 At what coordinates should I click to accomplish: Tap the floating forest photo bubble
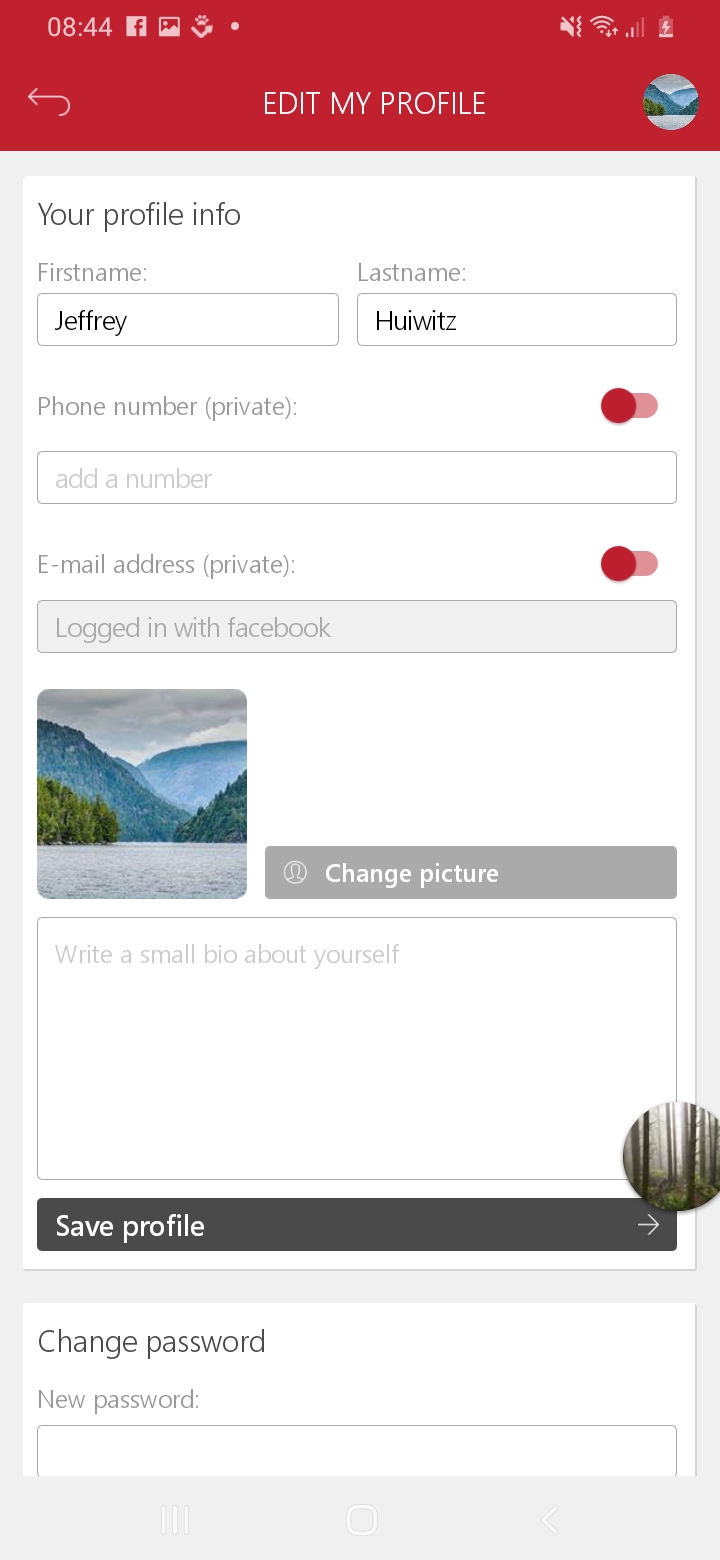click(673, 1156)
